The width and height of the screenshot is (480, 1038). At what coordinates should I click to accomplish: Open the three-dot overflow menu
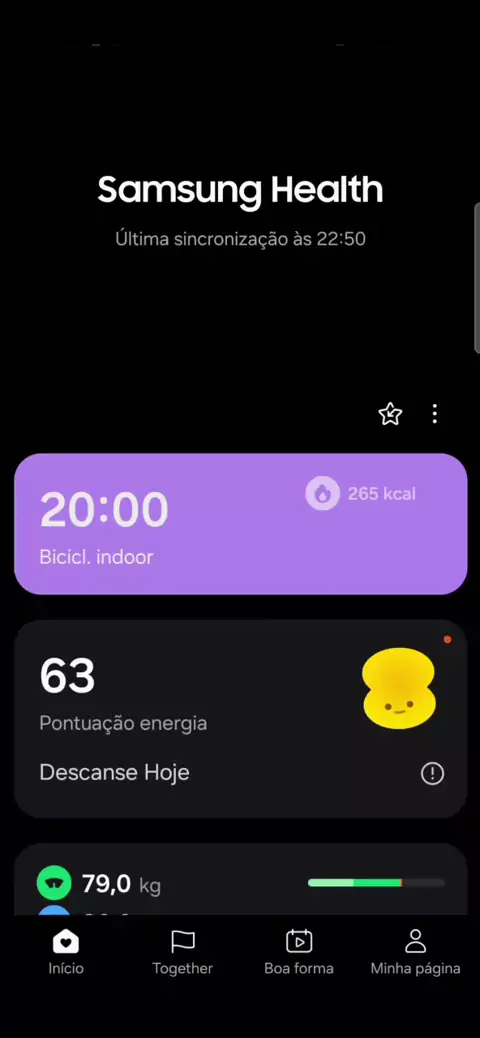click(434, 414)
